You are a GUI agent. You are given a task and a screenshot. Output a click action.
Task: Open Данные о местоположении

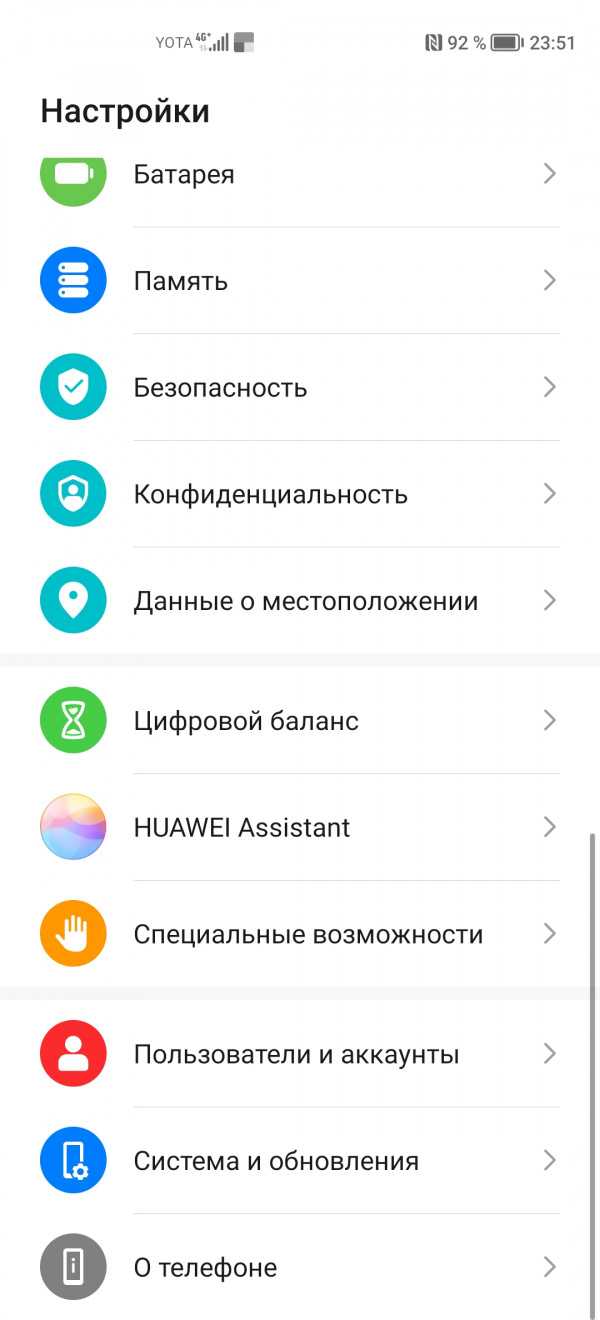[300, 601]
